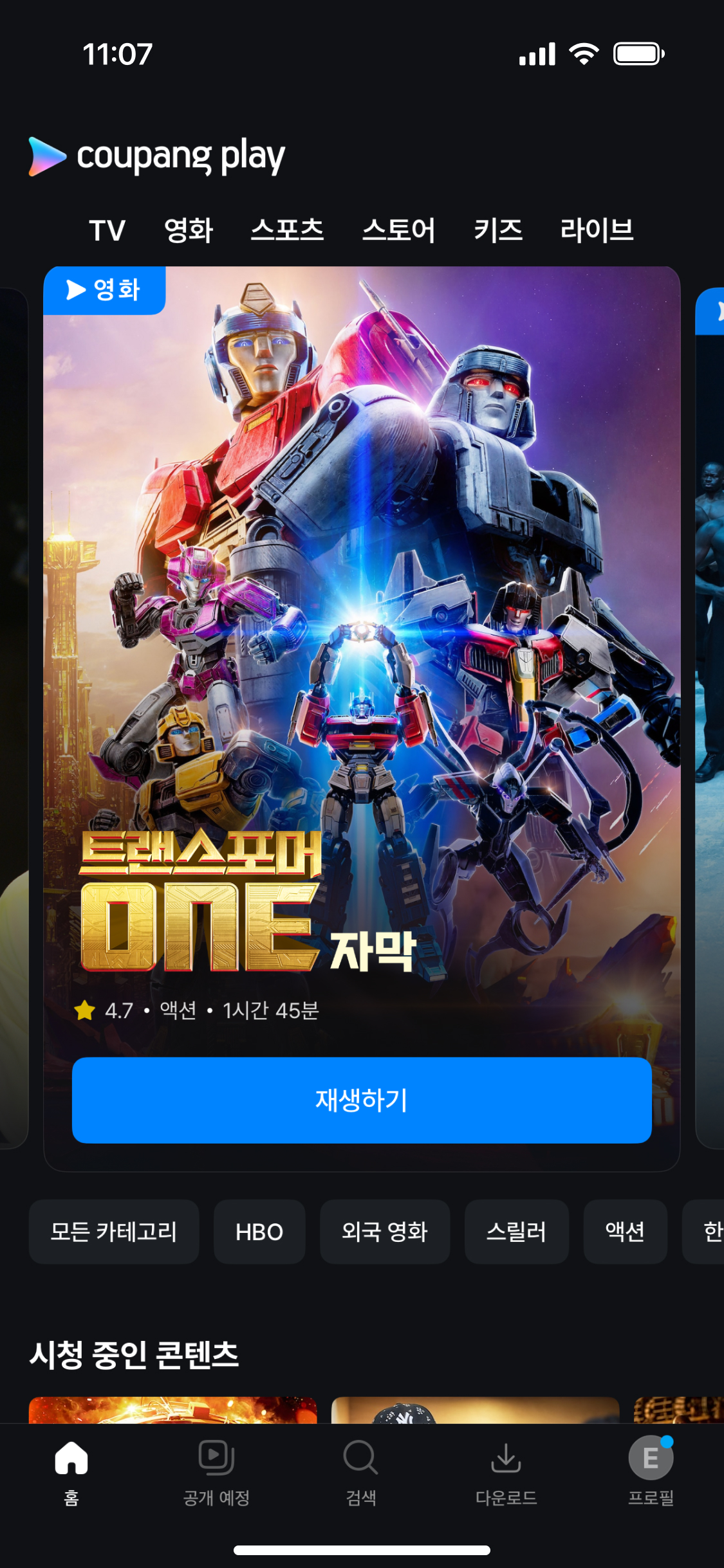Filter by the HBO chip
This screenshot has height=1568, width=724.
tap(259, 1232)
